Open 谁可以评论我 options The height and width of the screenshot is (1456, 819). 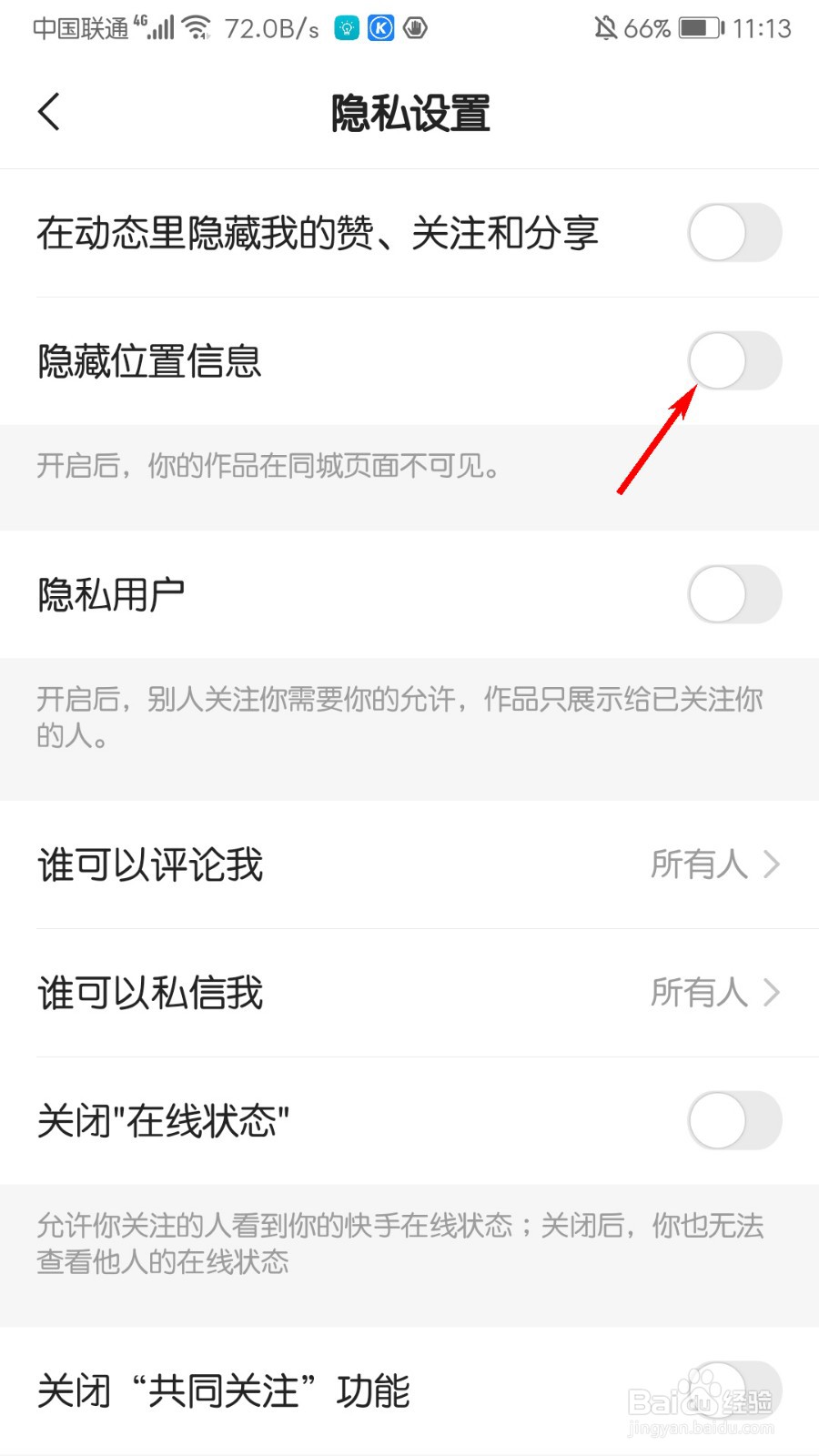pyautogui.click(x=409, y=865)
